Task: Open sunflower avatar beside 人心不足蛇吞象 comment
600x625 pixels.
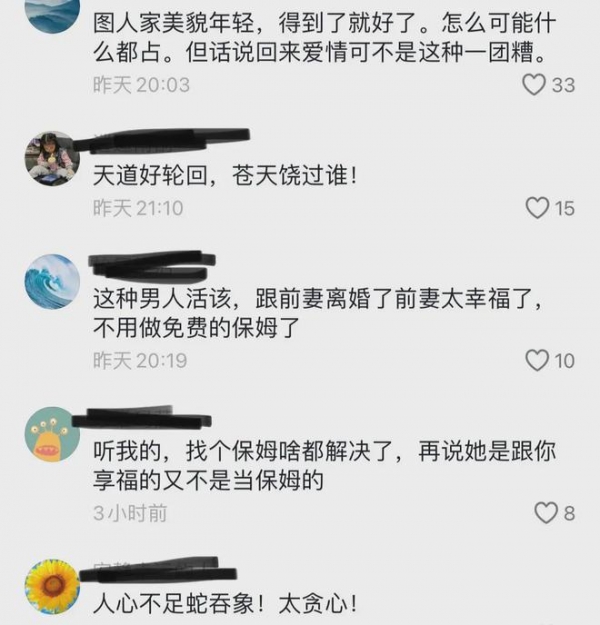Action: point(52,586)
